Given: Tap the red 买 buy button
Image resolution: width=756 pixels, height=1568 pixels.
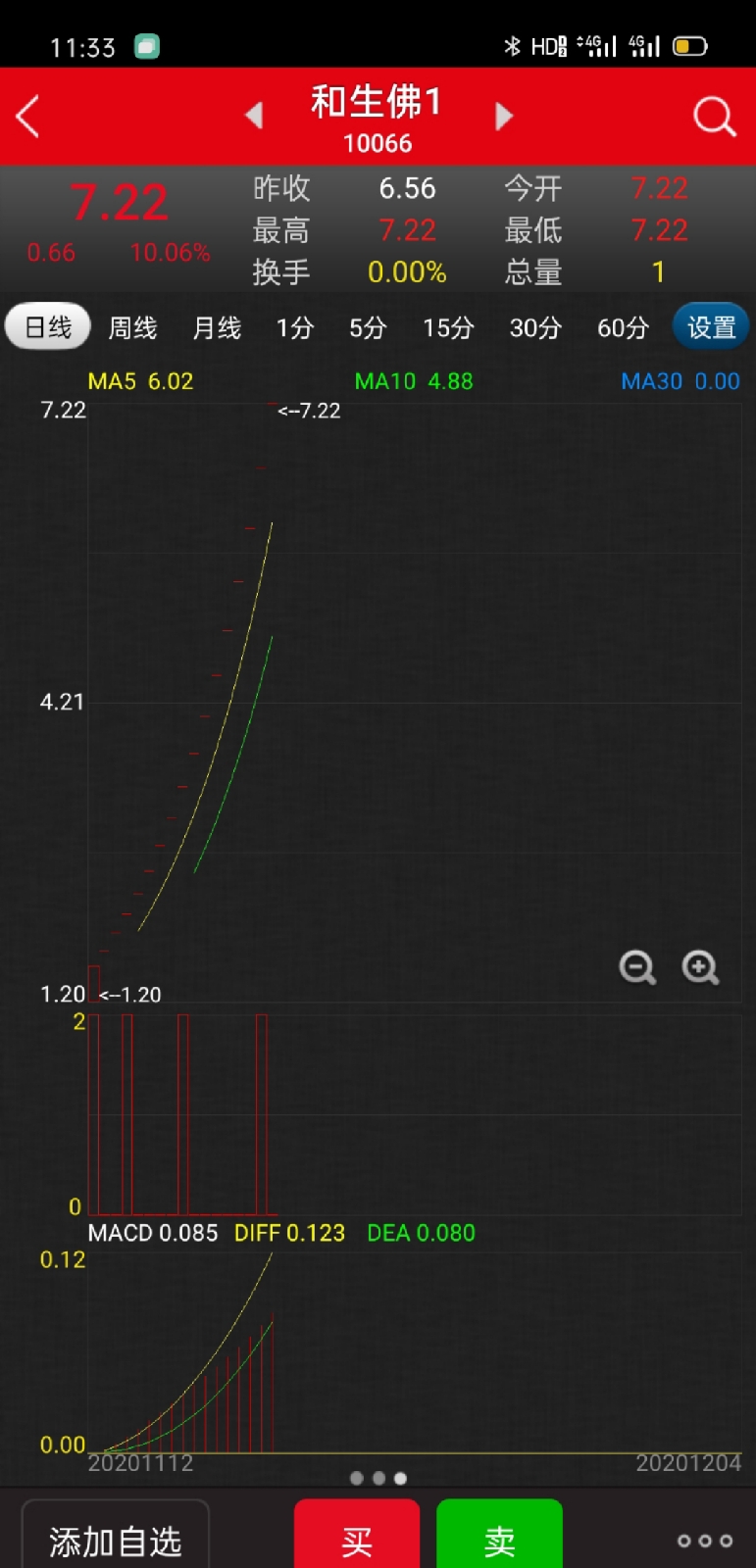Looking at the screenshot, I should [x=357, y=1541].
